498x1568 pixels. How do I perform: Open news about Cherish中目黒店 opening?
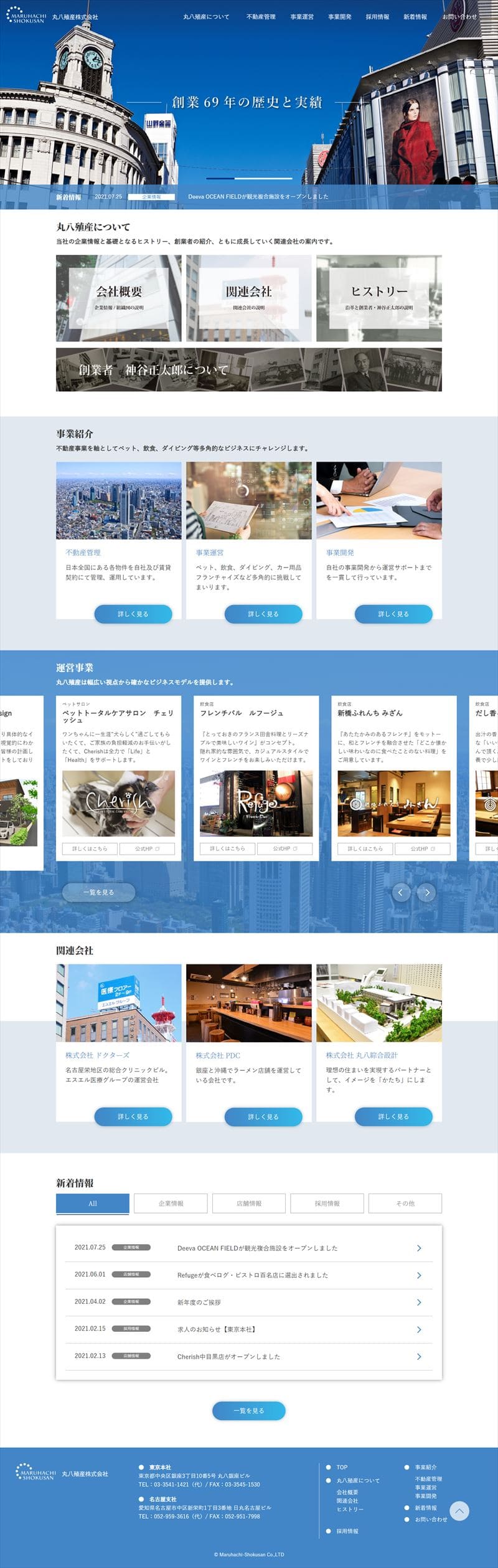[249, 1356]
